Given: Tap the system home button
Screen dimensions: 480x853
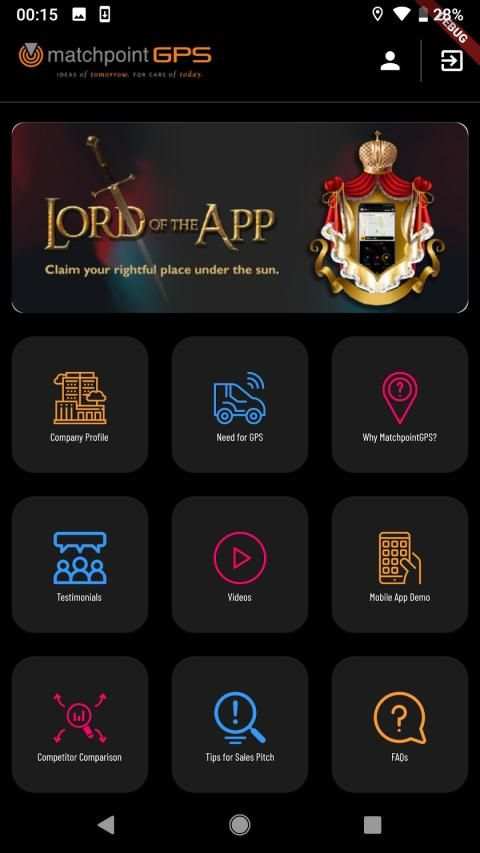Looking at the screenshot, I should [x=239, y=825].
